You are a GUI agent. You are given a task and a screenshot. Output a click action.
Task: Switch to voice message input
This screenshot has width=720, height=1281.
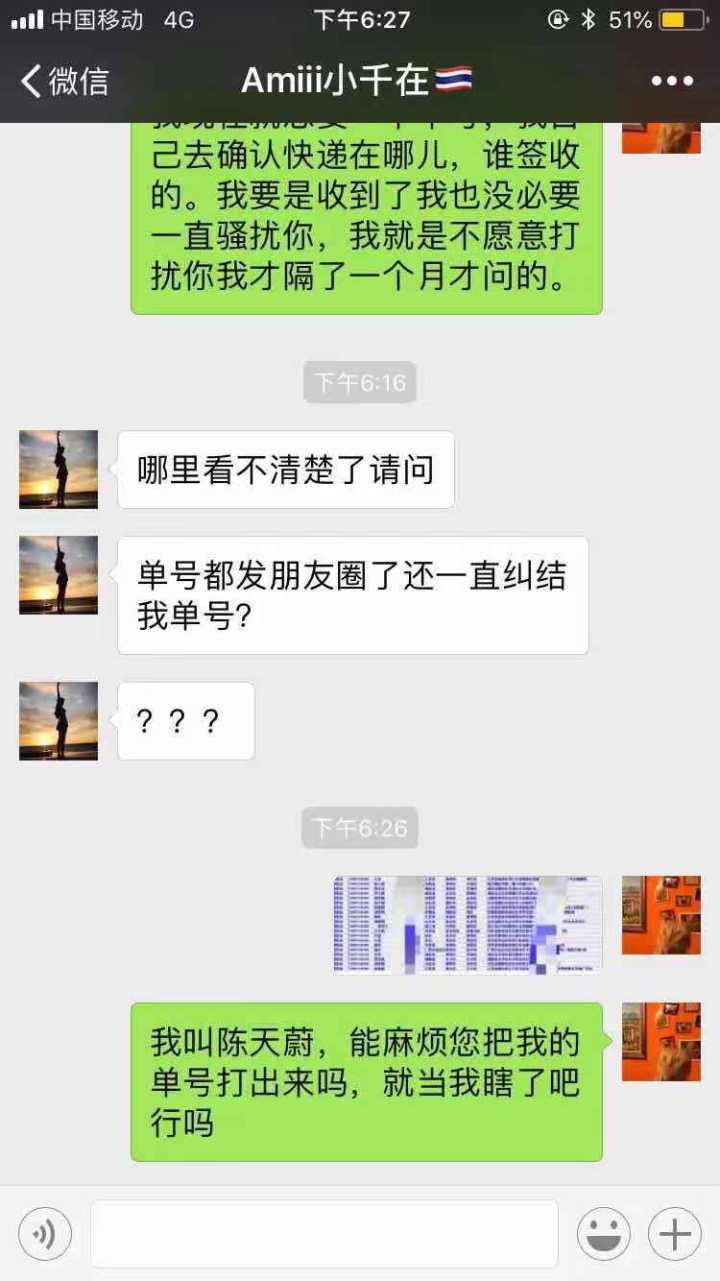45,1234
